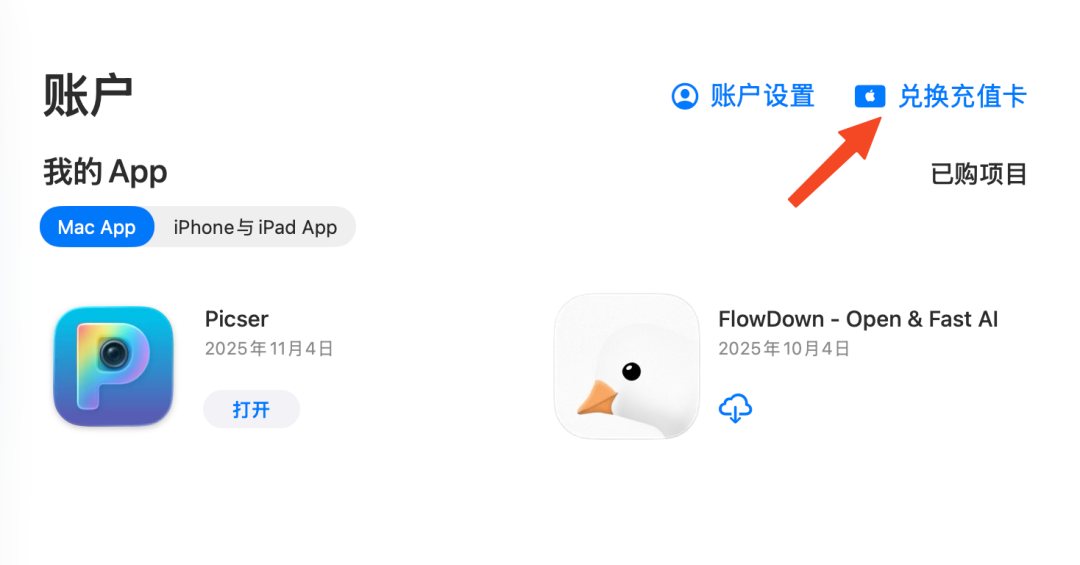Switch to the Mac App tab
The height and width of the screenshot is (565, 1080).
(x=96, y=227)
